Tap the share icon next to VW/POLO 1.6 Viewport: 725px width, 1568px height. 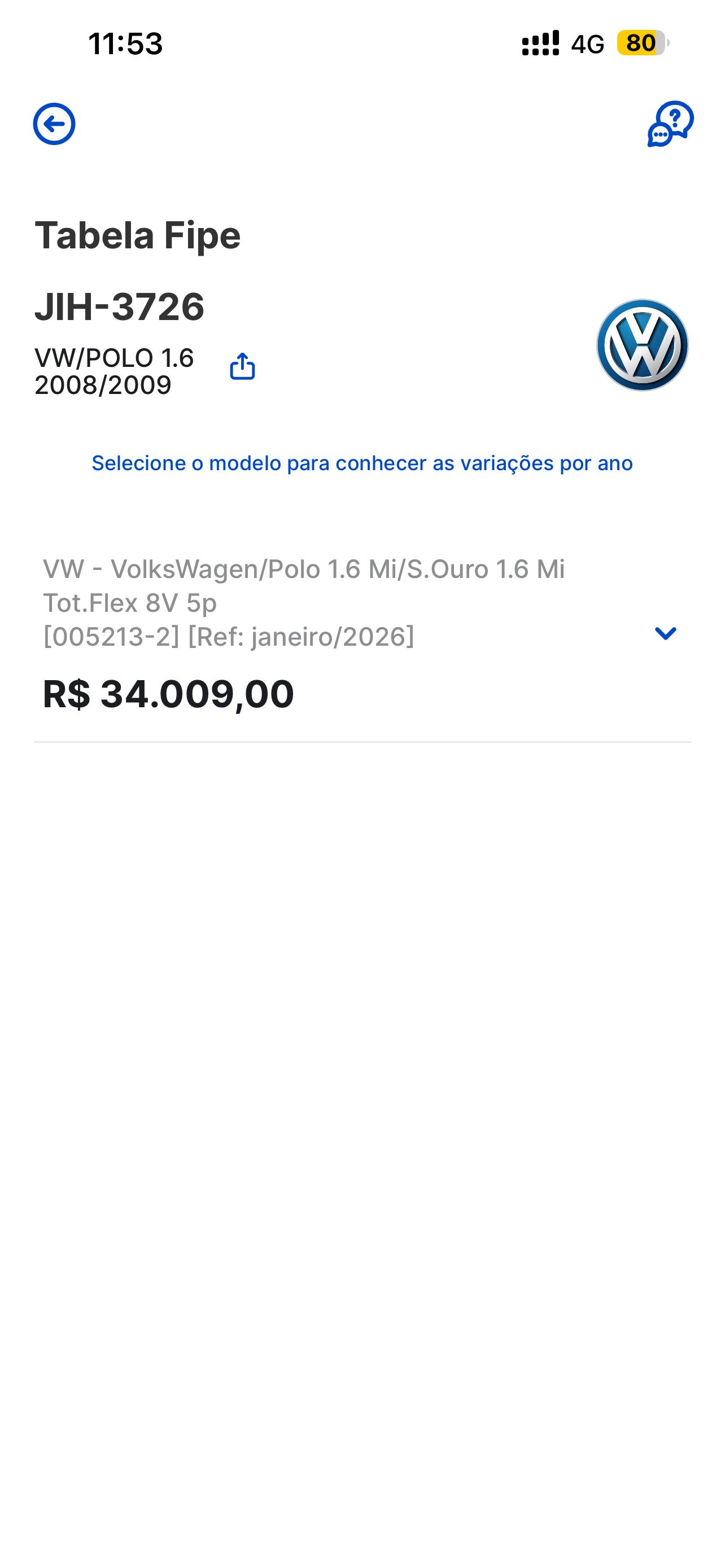tap(243, 366)
